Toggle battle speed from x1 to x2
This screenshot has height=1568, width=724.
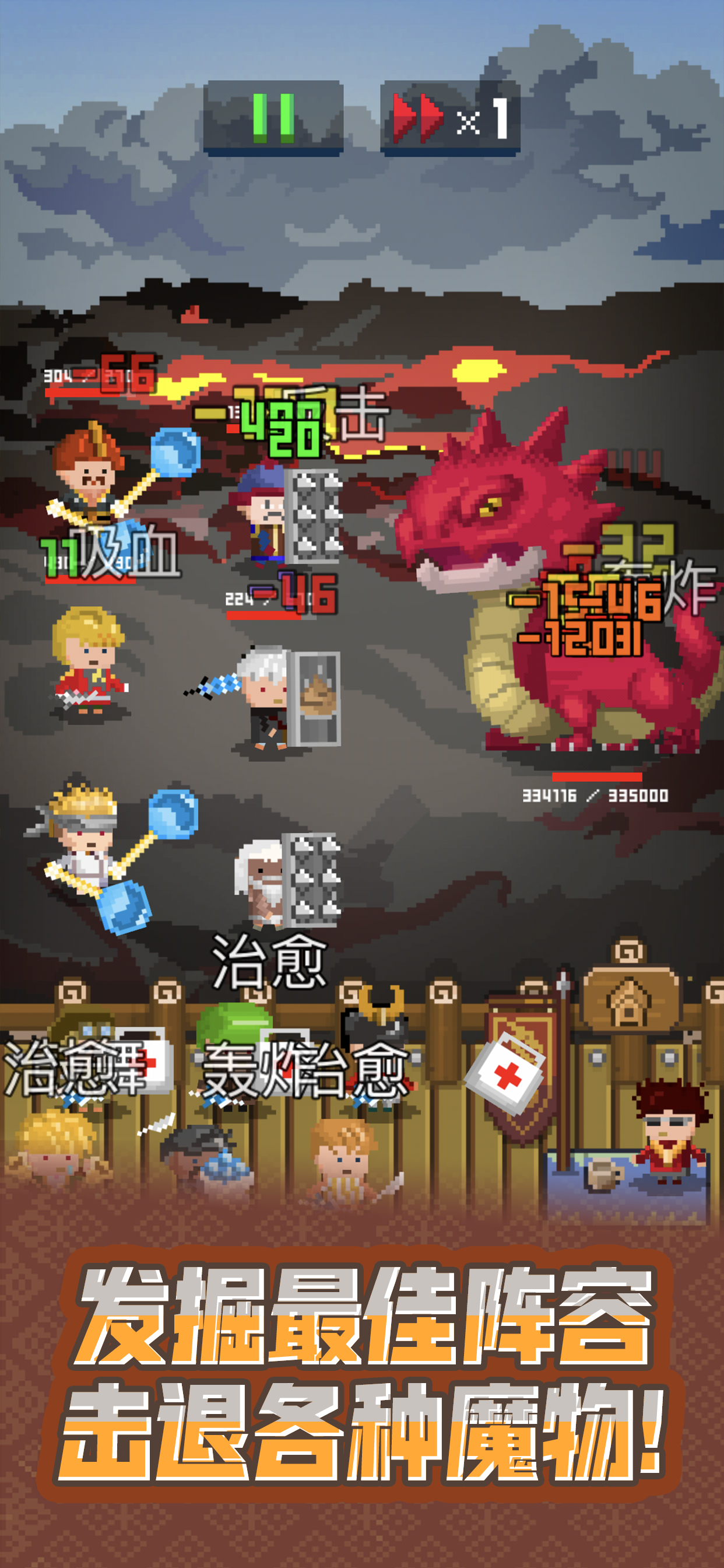pos(450,117)
